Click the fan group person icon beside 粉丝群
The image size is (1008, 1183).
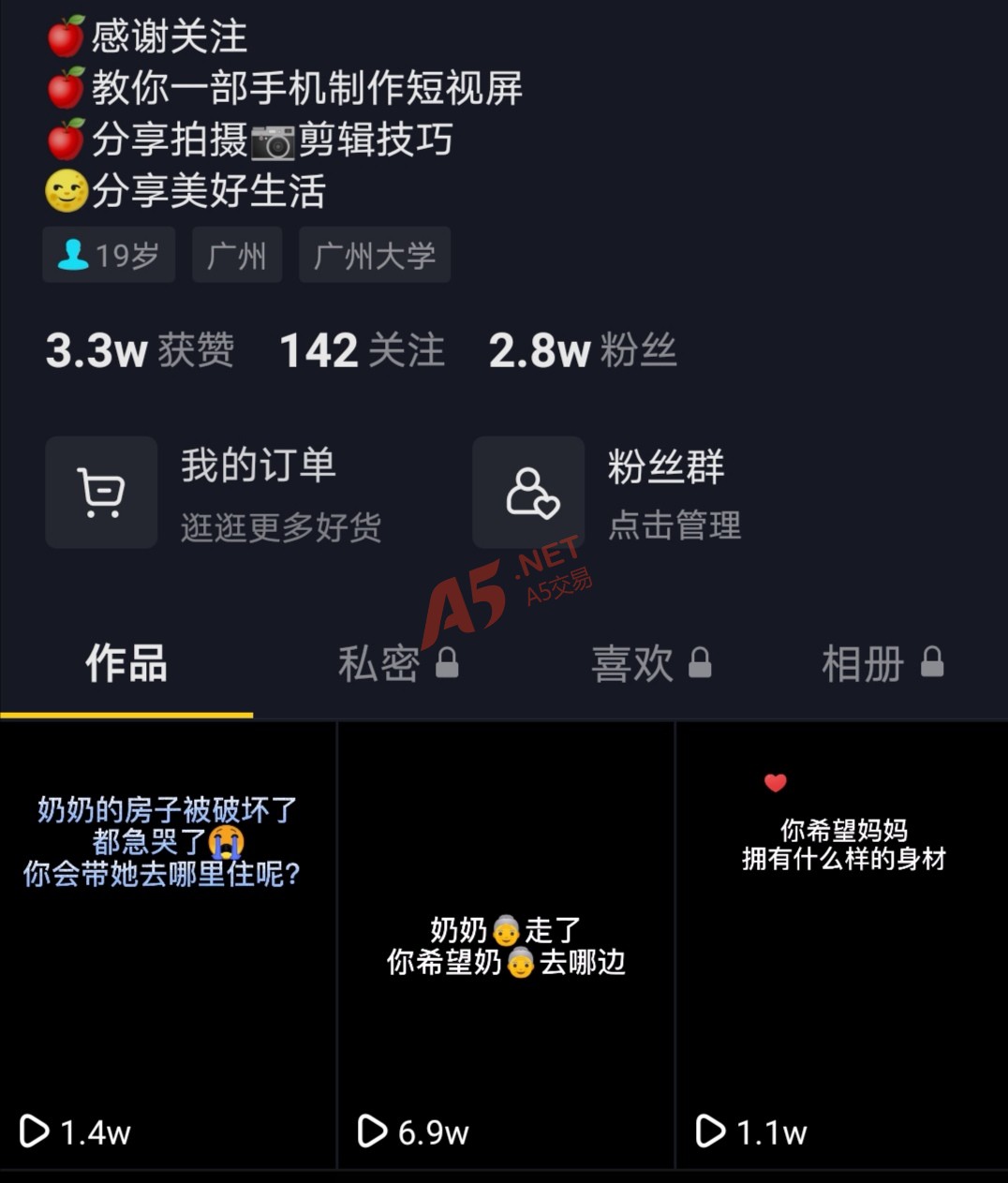pyautogui.click(x=528, y=494)
